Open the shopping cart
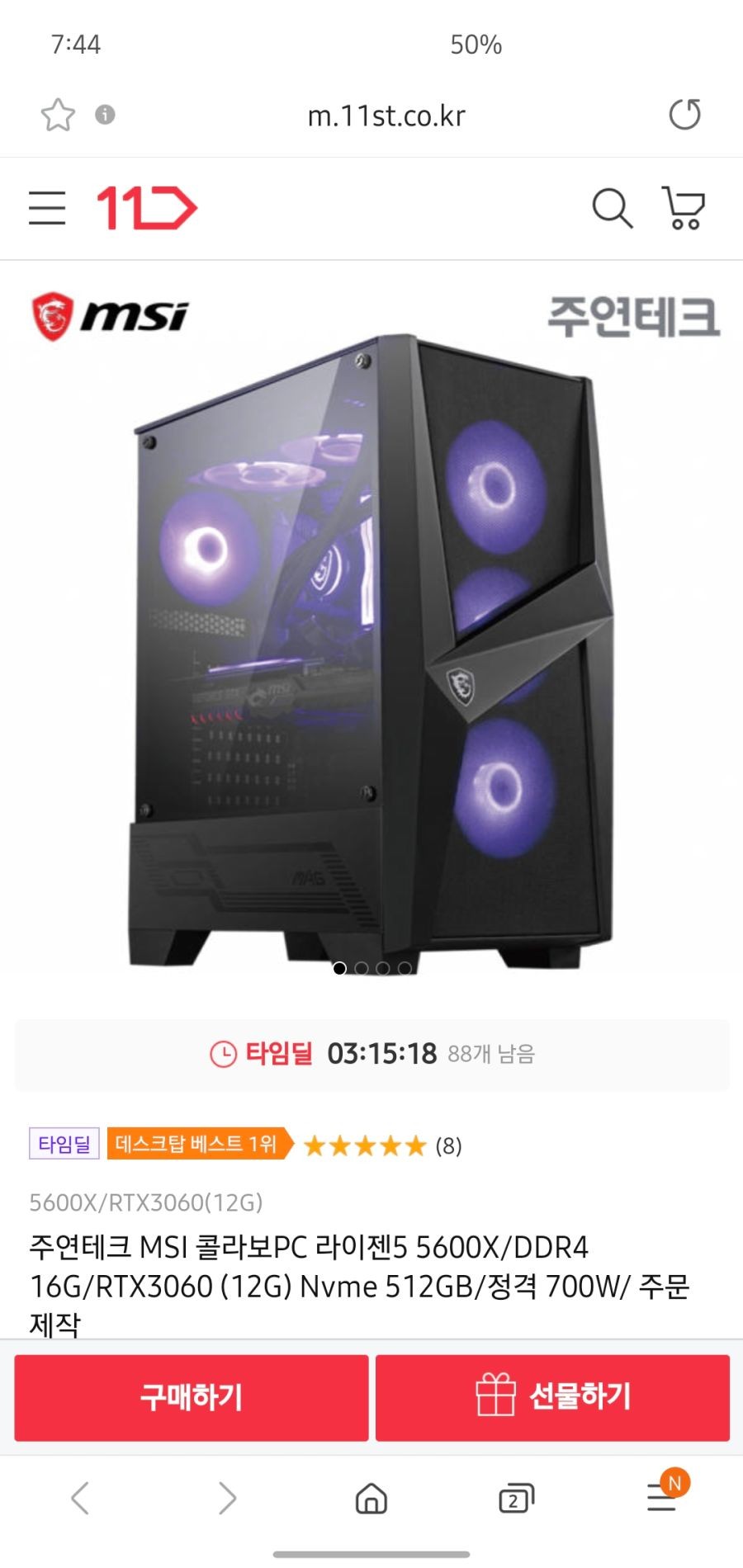Viewport: 743px width, 1568px height. tap(684, 208)
